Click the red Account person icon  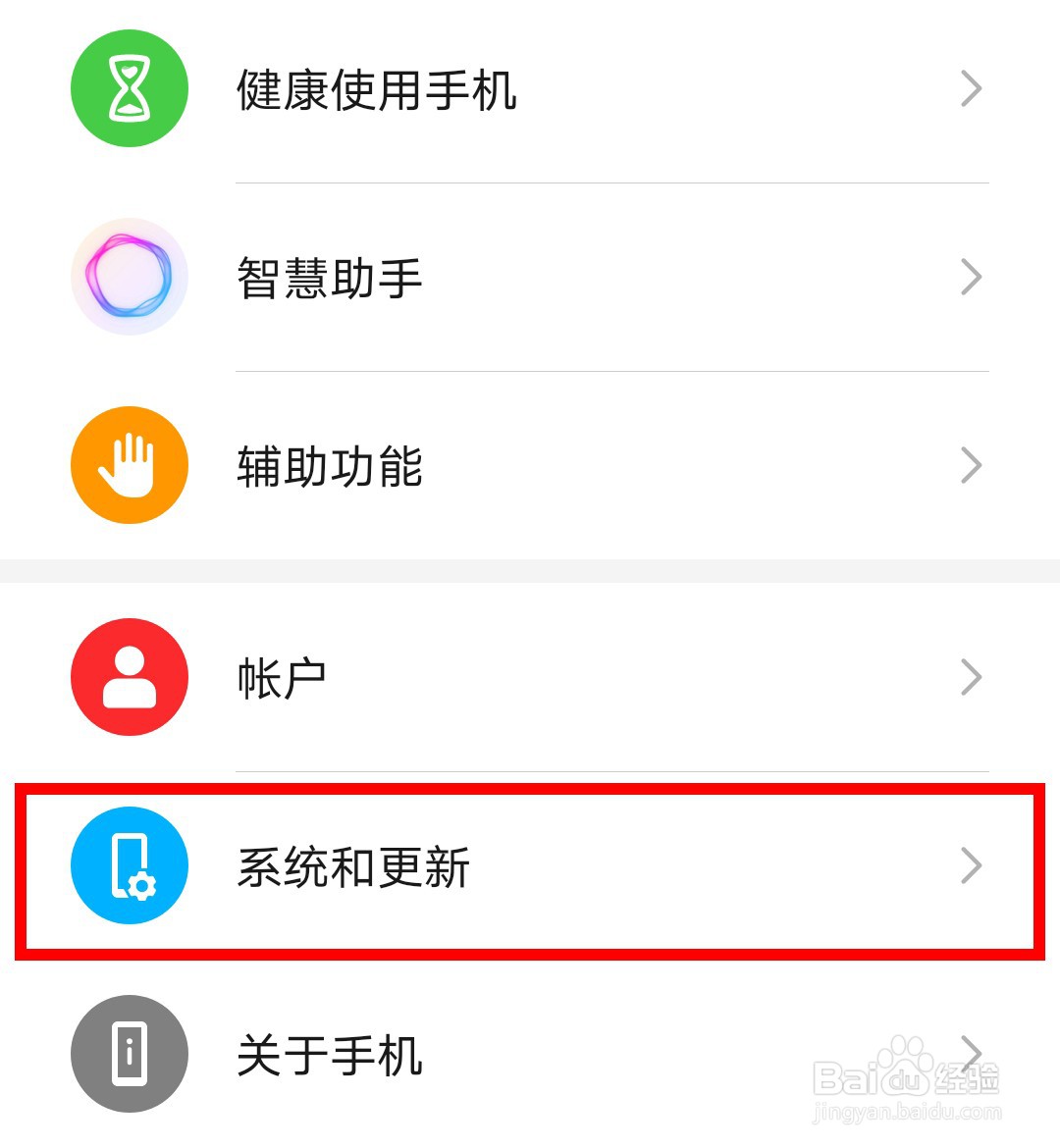129,677
